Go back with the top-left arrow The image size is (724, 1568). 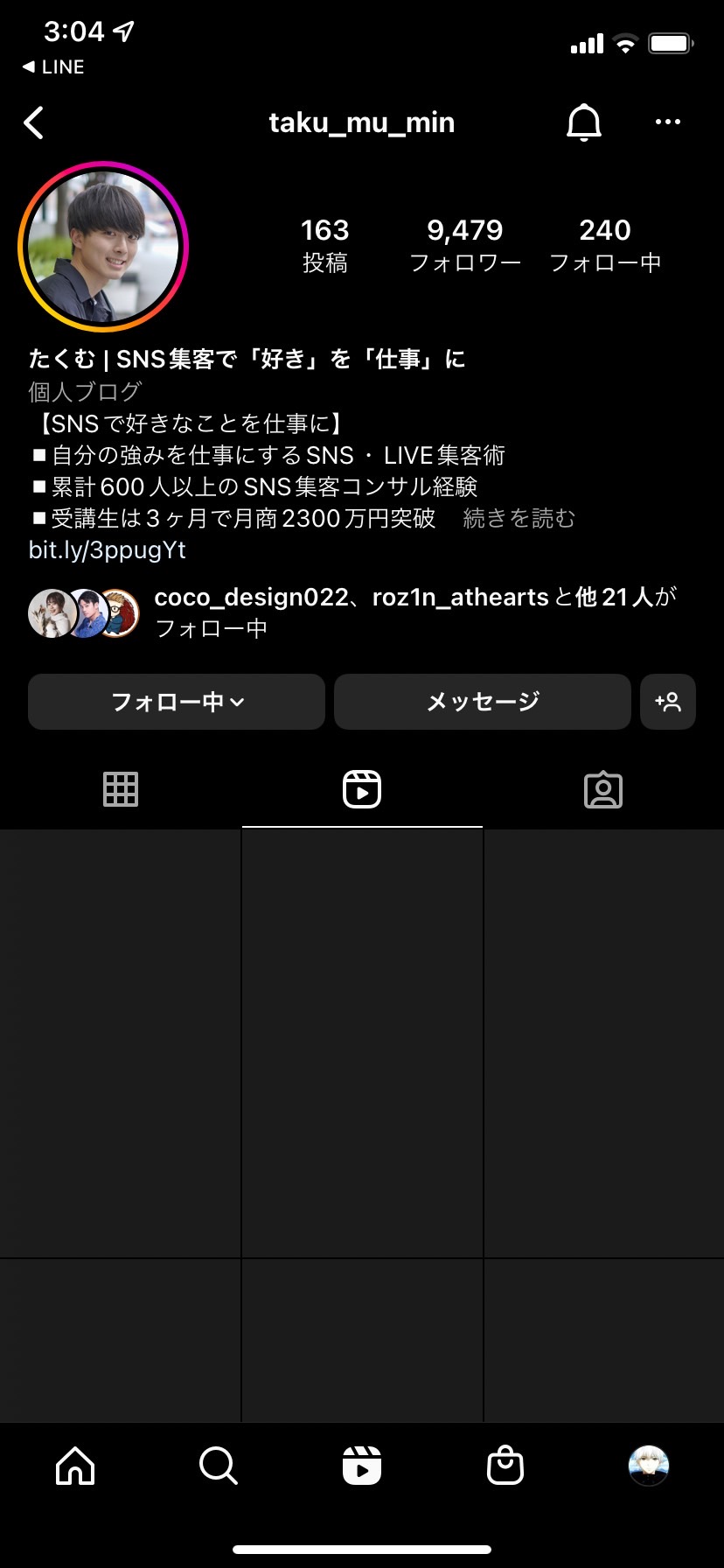pyautogui.click(x=34, y=123)
